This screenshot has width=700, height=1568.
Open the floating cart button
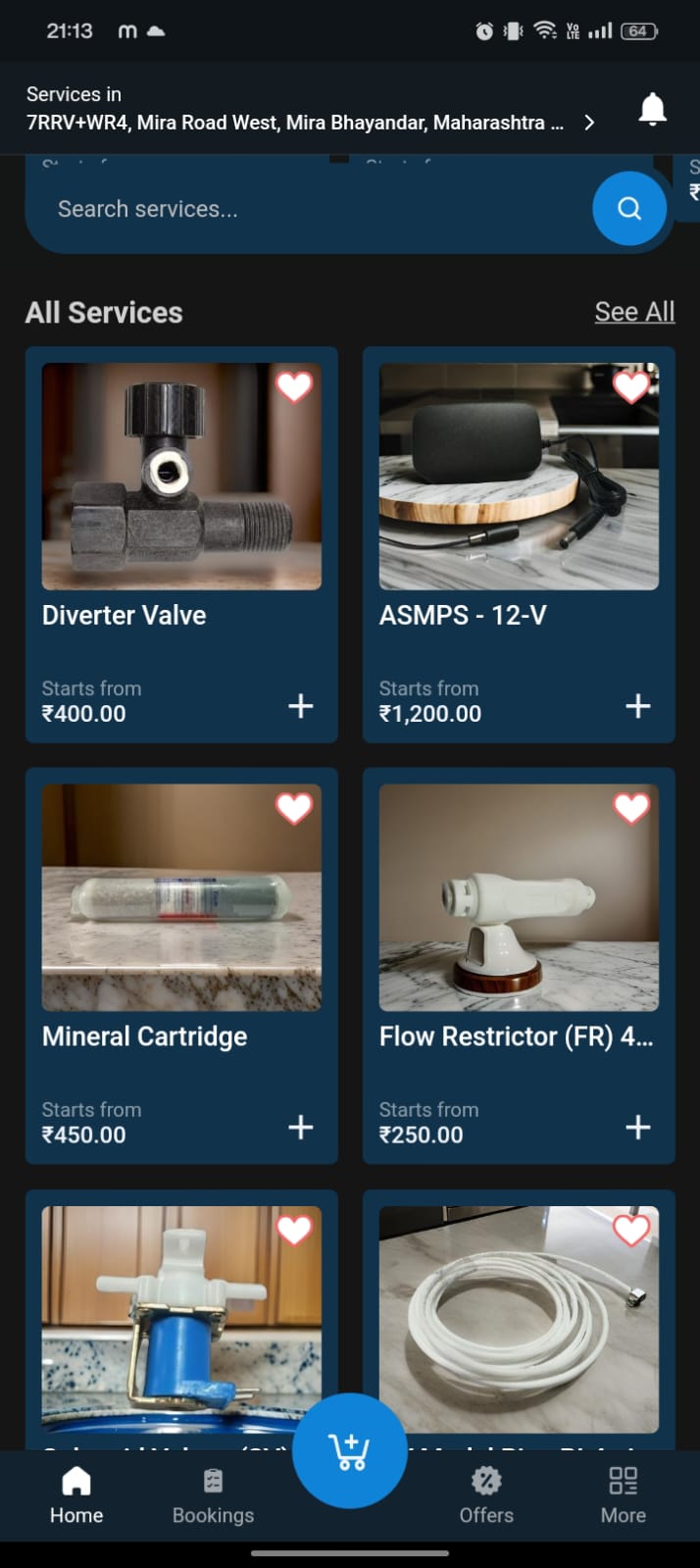[x=350, y=1450]
